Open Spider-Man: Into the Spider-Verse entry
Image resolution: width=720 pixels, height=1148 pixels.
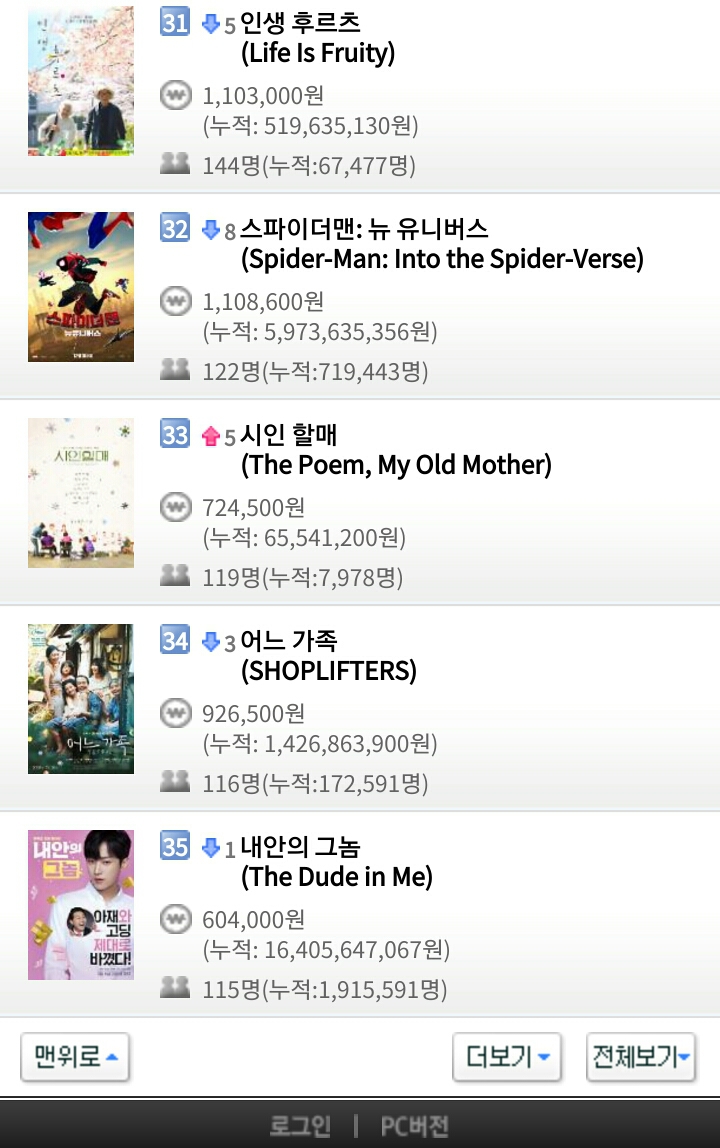[x=442, y=244]
